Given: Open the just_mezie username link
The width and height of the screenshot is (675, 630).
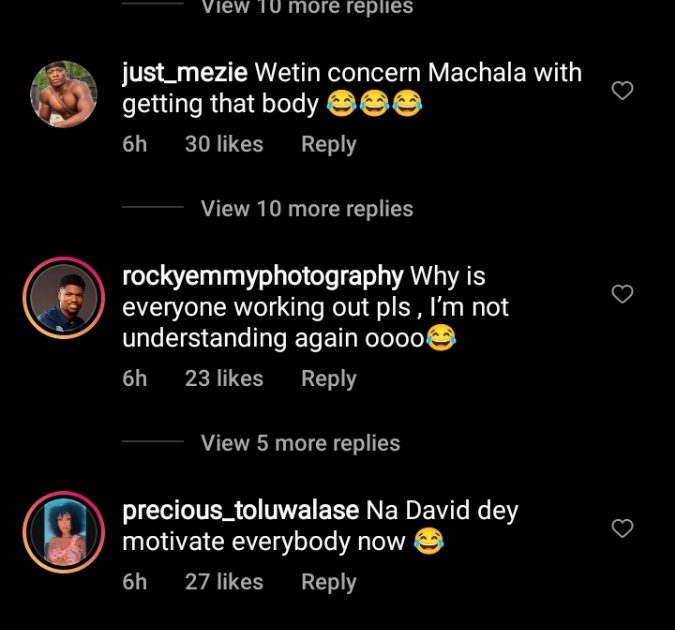Looking at the screenshot, I should click(184, 73).
